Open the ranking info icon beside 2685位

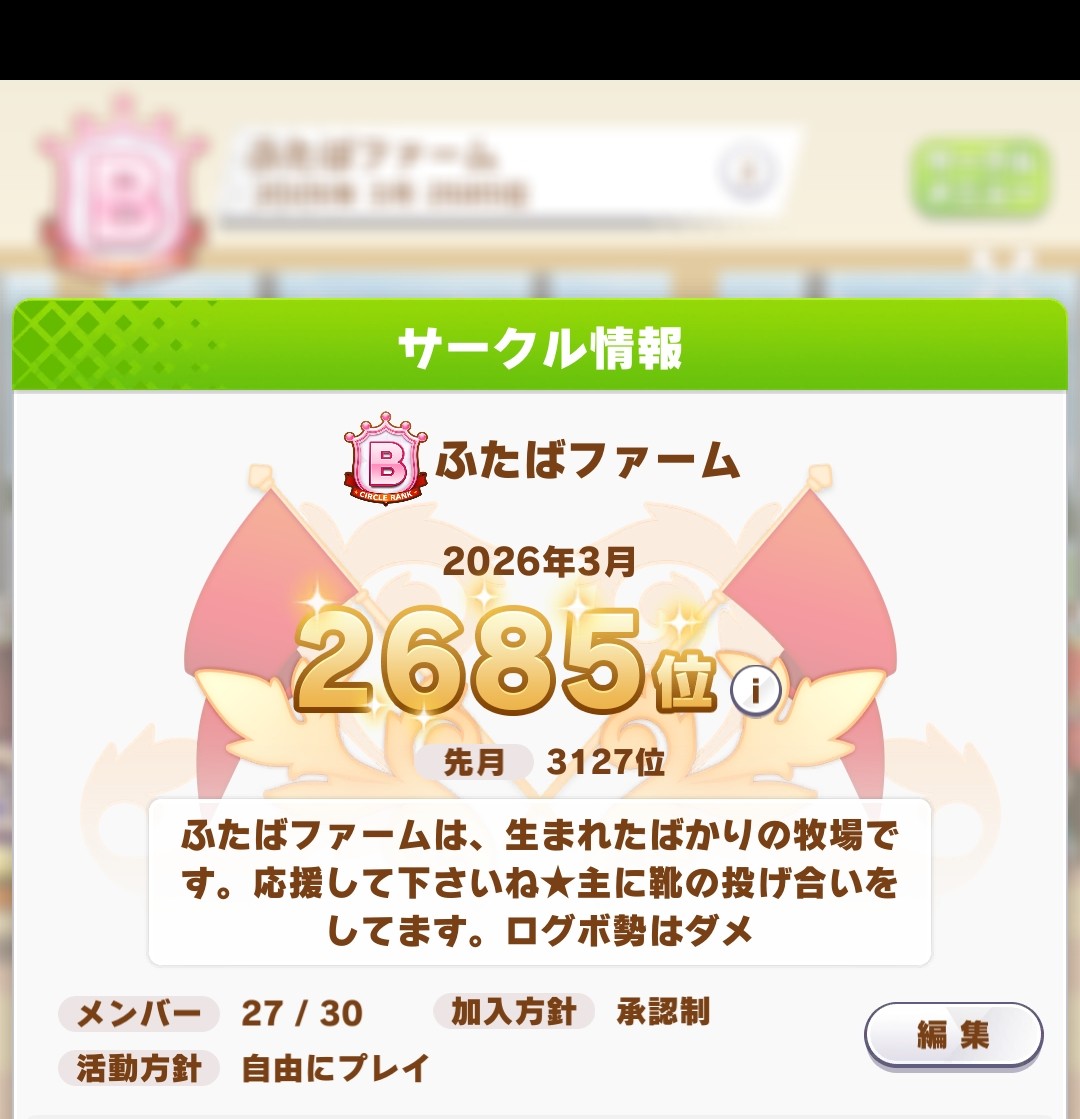point(756,689)
